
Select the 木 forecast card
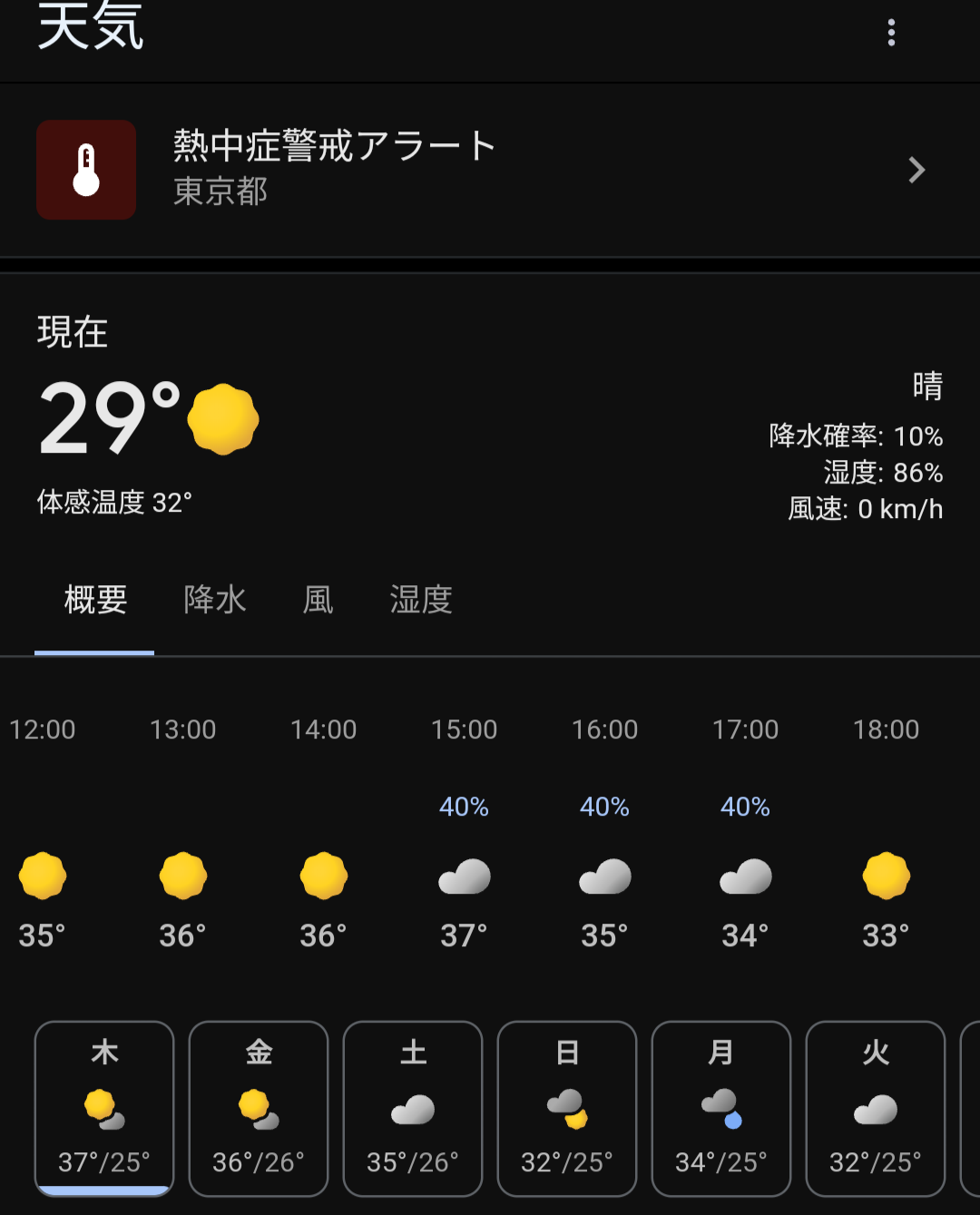tap(104, 1108)
